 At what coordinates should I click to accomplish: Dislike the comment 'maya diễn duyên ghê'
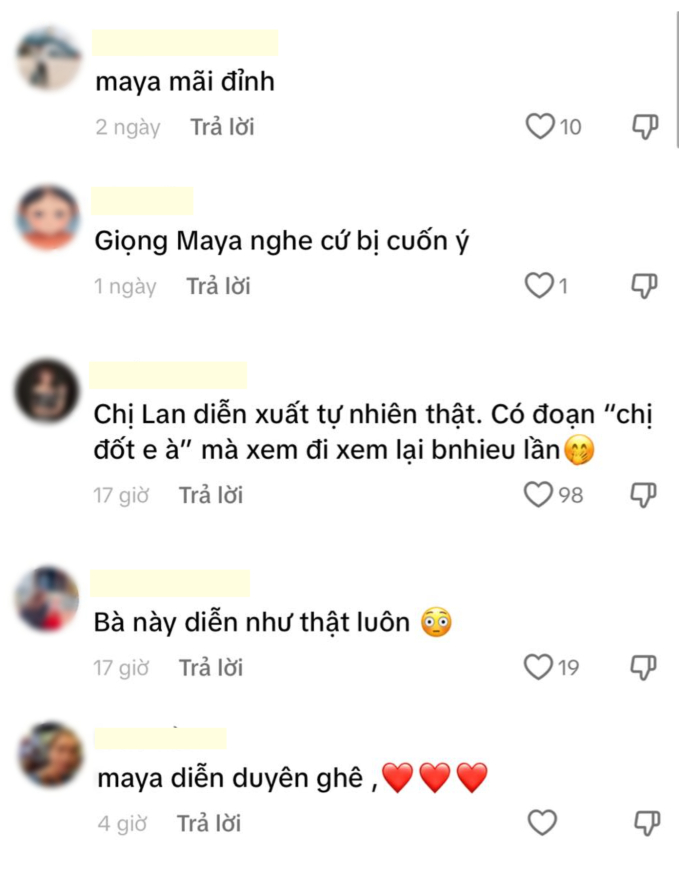coord(646,823)
